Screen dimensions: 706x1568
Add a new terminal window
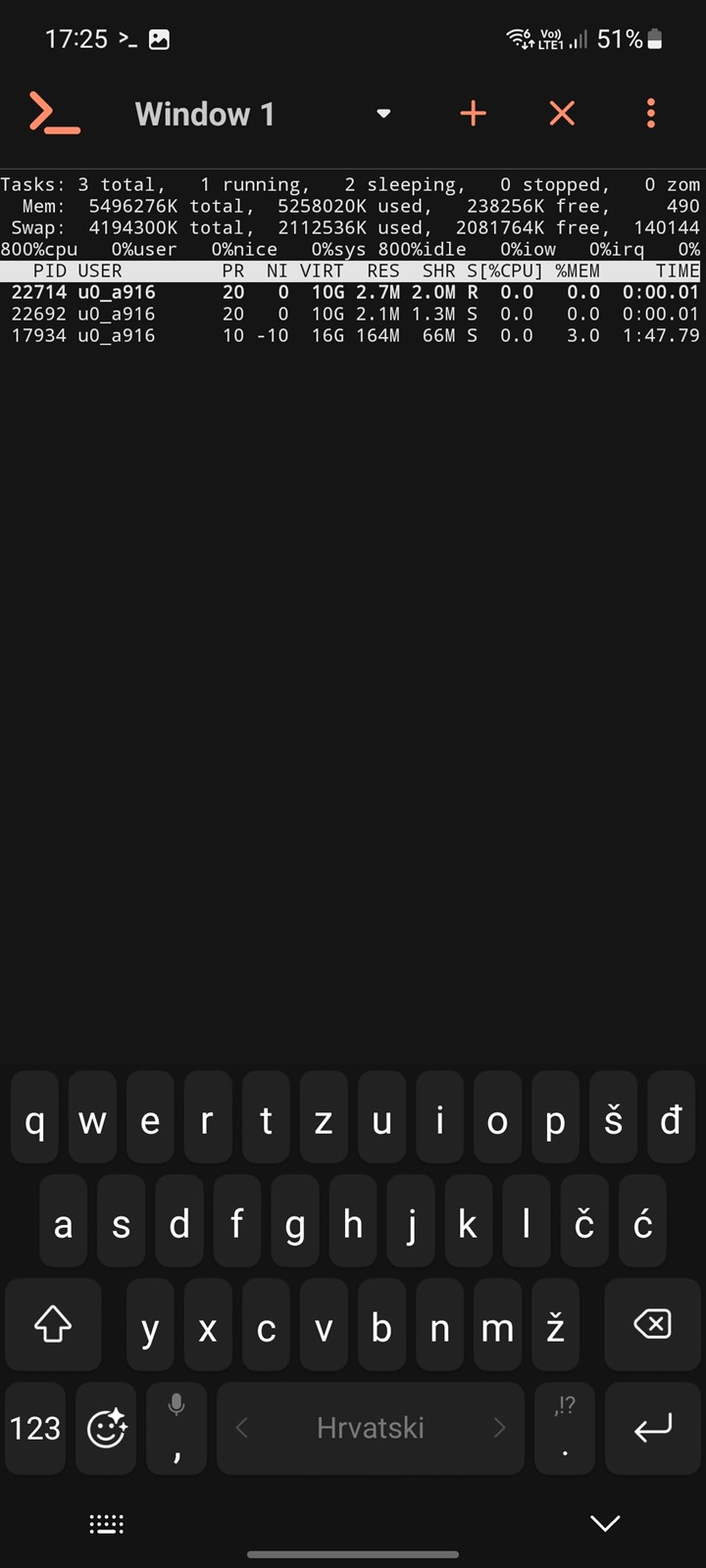[473, 114]
